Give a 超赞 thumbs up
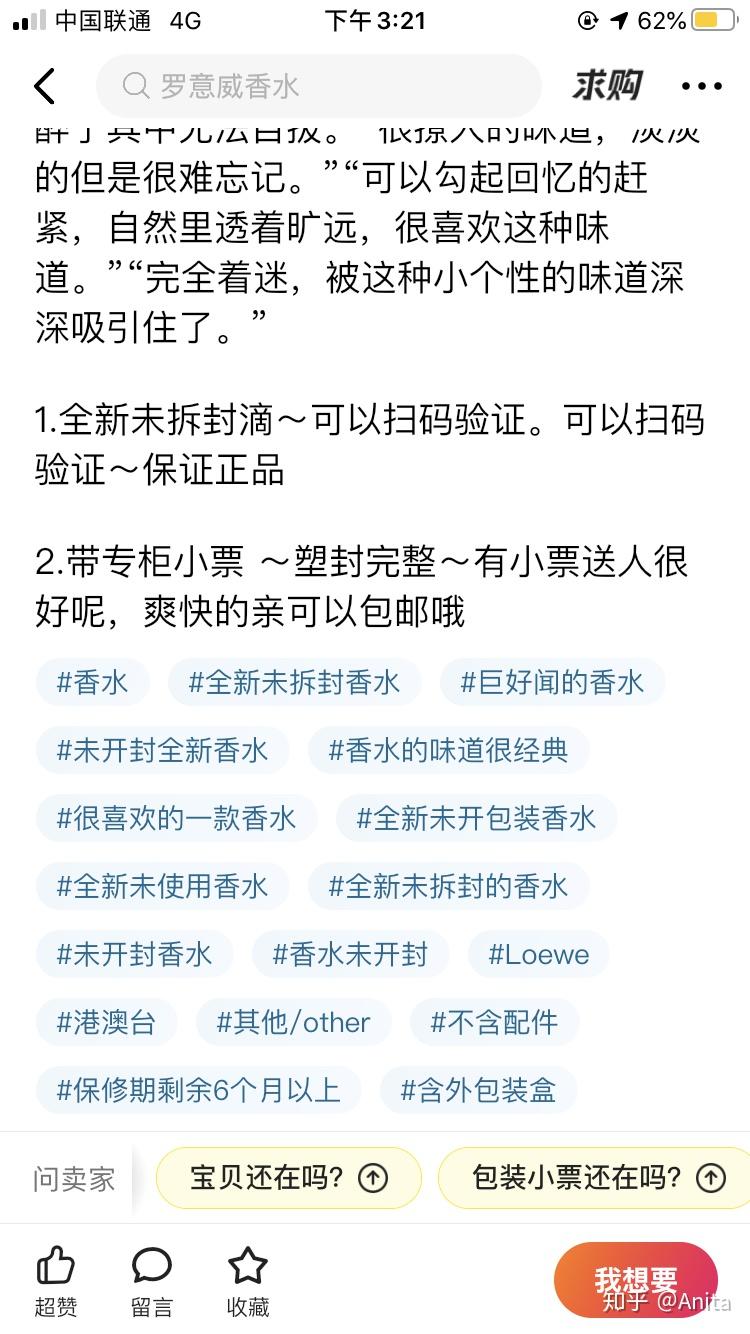The height and width of the screenshot is (1334, 750). [55, 1280]
